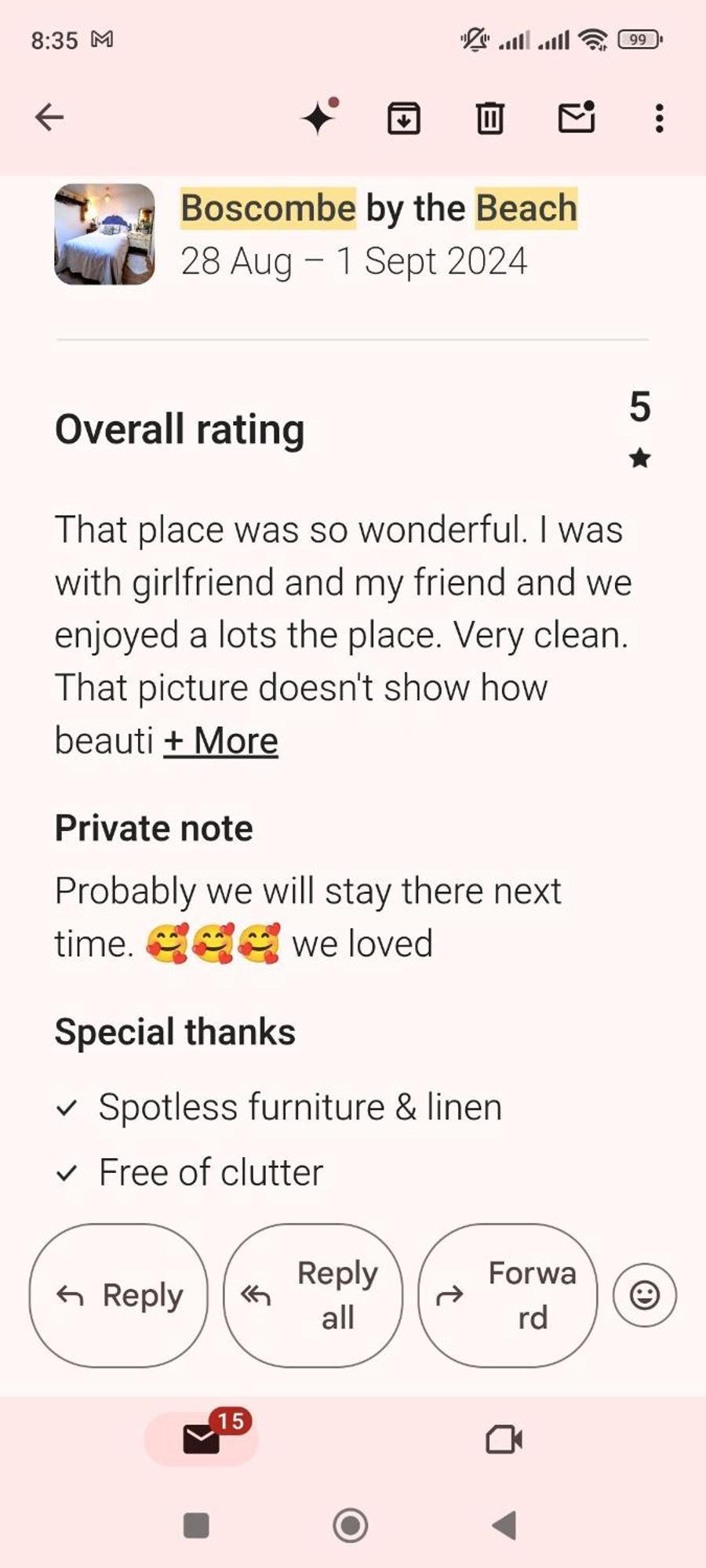Mark this email as unread

pos(577,118)
